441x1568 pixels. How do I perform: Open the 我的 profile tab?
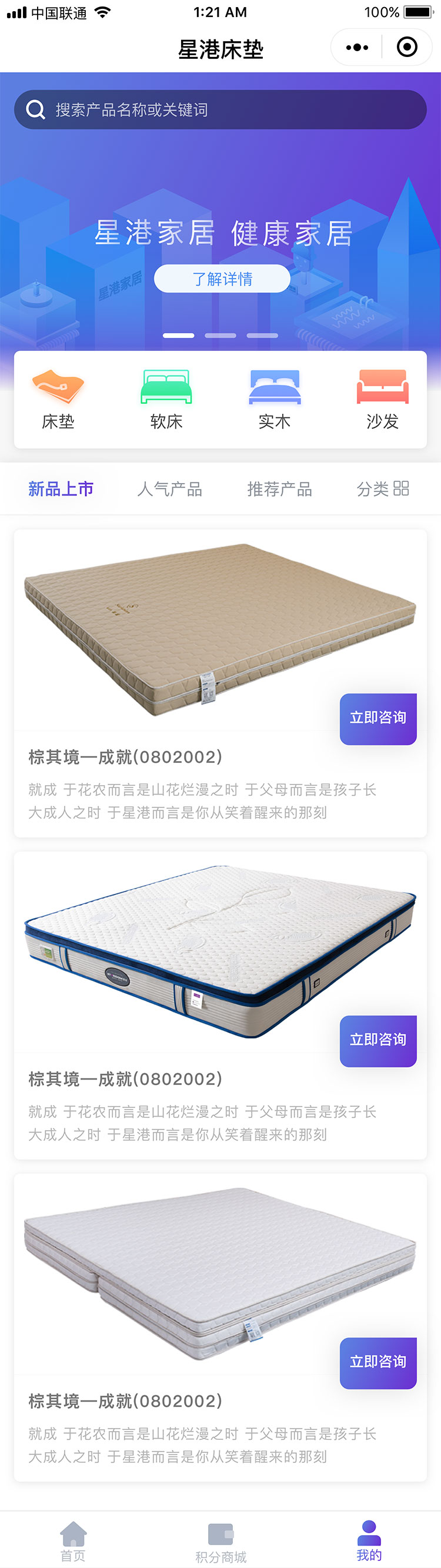(369, 1541)
